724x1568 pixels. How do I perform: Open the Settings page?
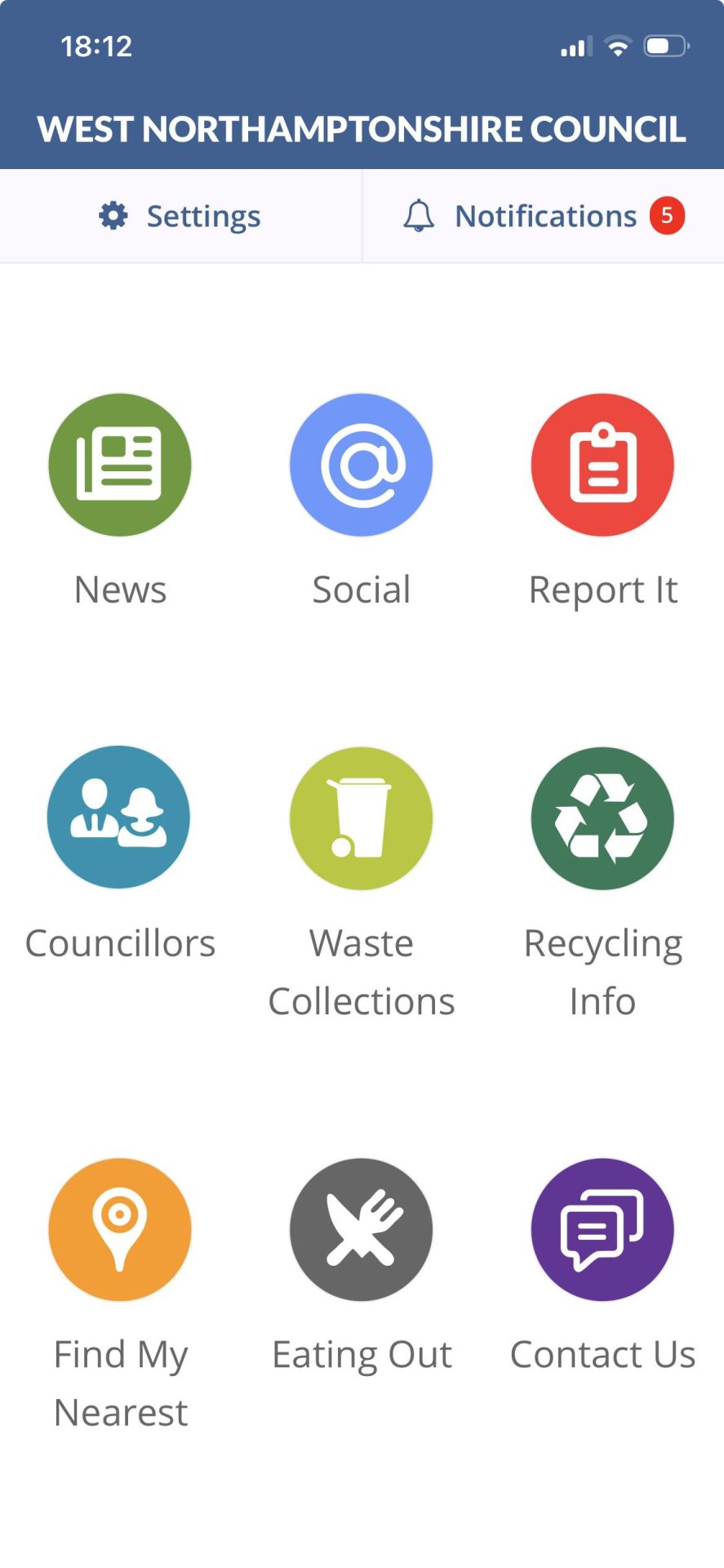click(180, 216)
